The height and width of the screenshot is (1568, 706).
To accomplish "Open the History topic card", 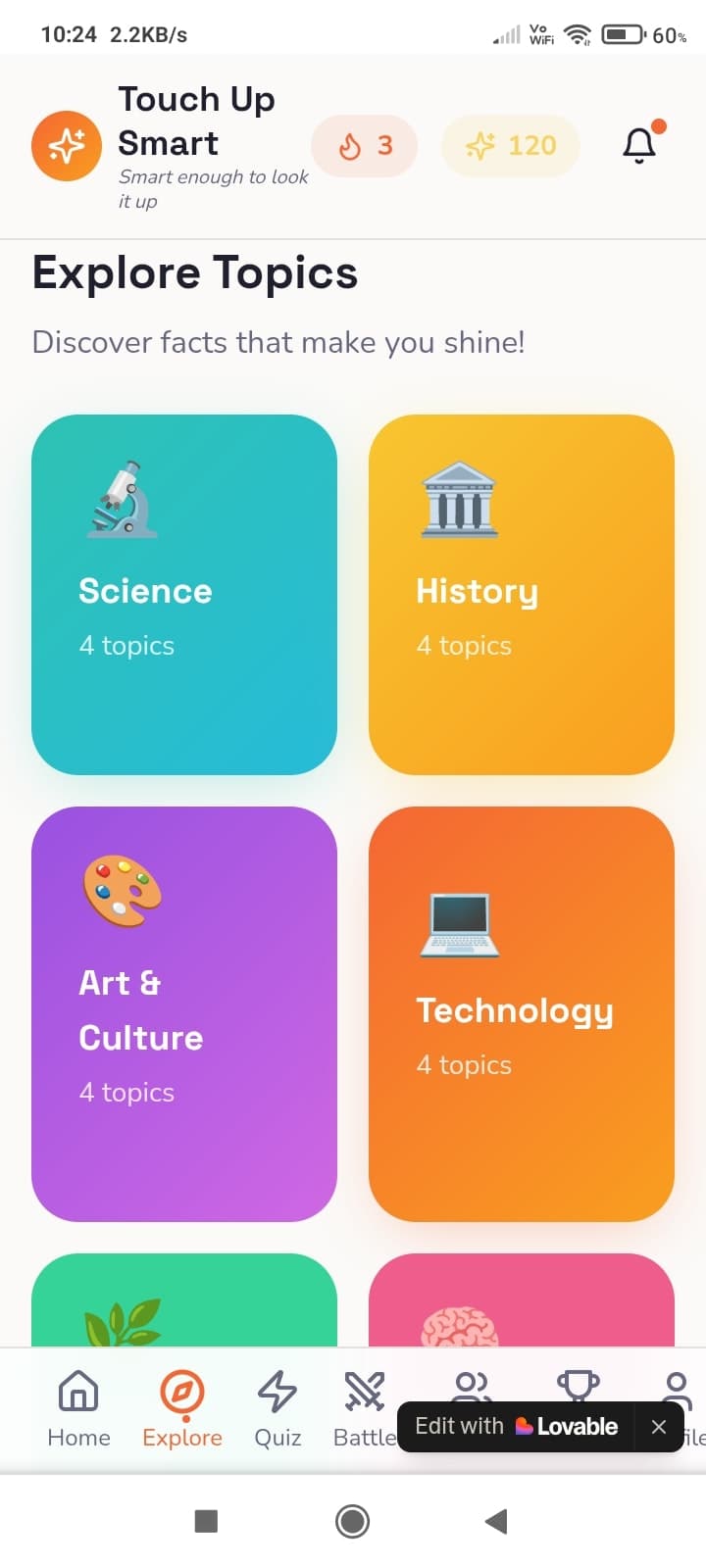I will click(x=522, y=594).
